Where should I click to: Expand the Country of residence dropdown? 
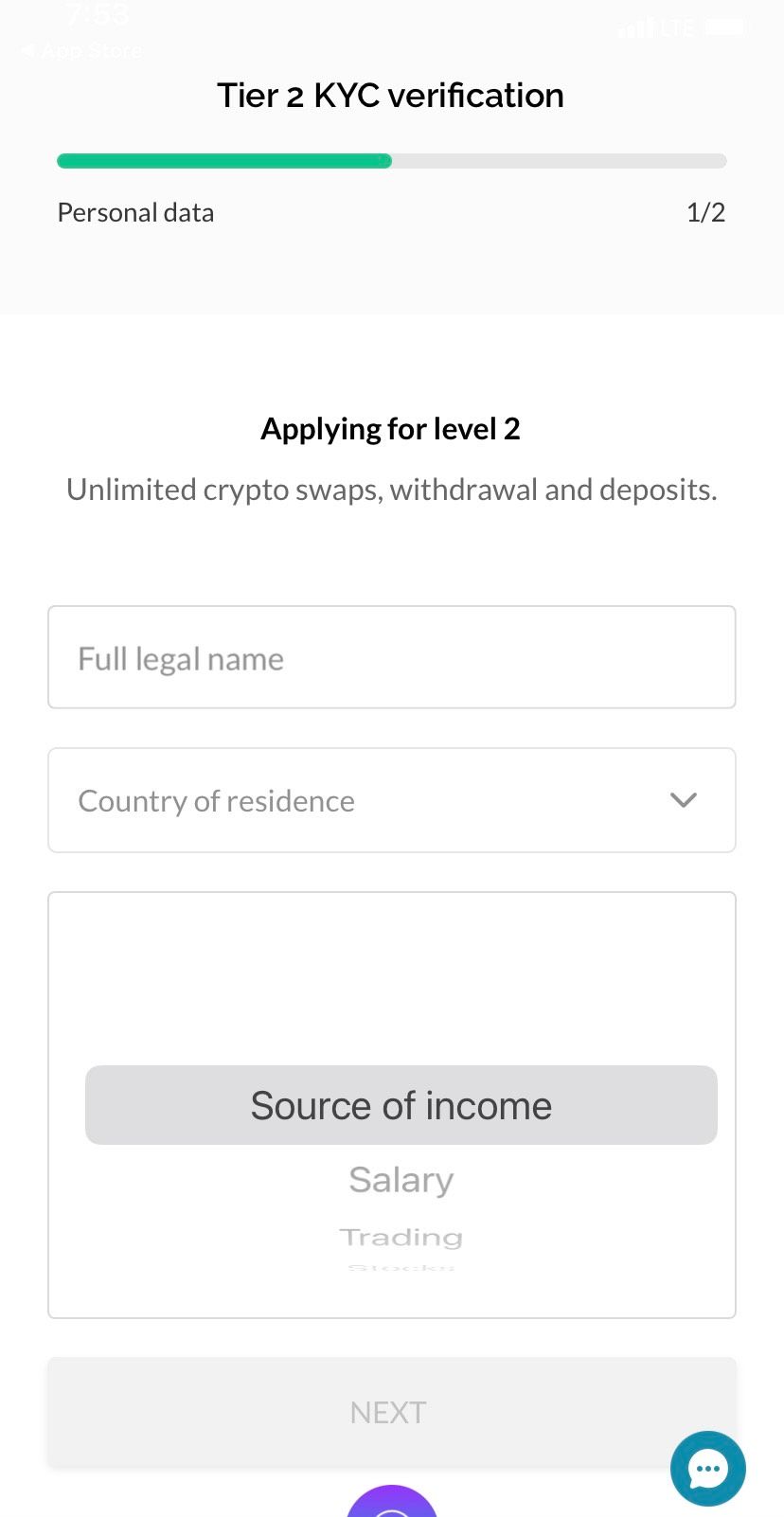click(392, 800)
